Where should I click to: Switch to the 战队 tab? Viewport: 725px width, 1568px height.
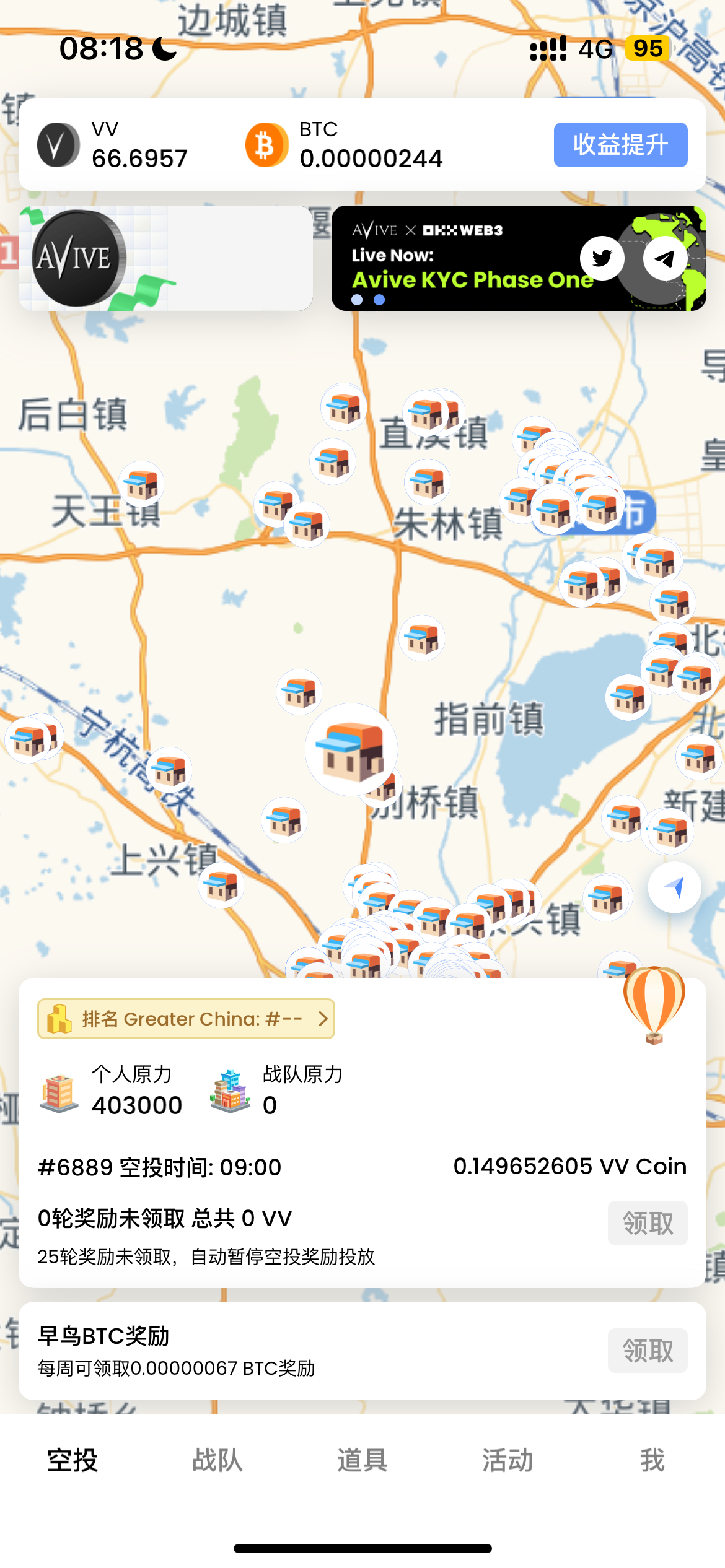[217, 1460]
